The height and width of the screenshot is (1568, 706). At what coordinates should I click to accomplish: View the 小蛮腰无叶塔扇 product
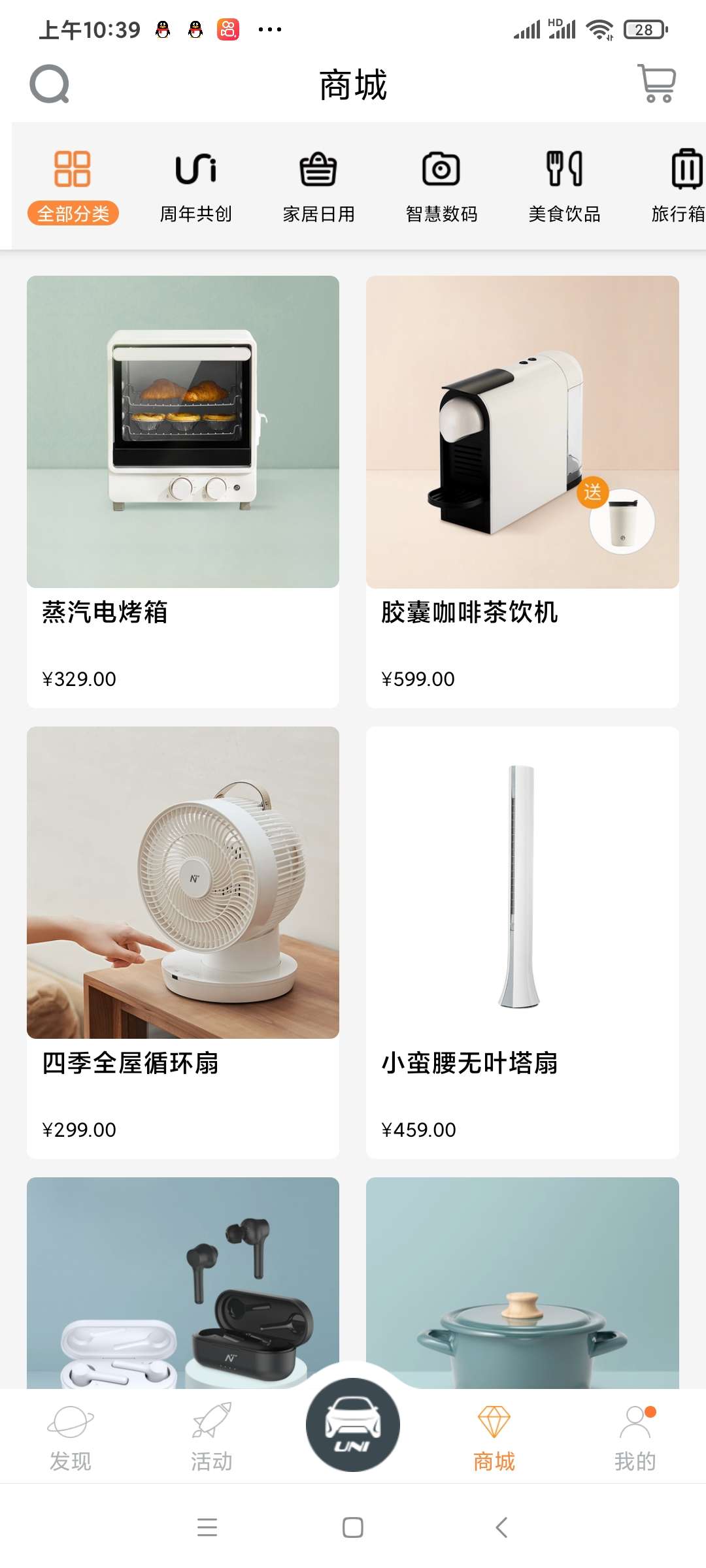[522, 941]
